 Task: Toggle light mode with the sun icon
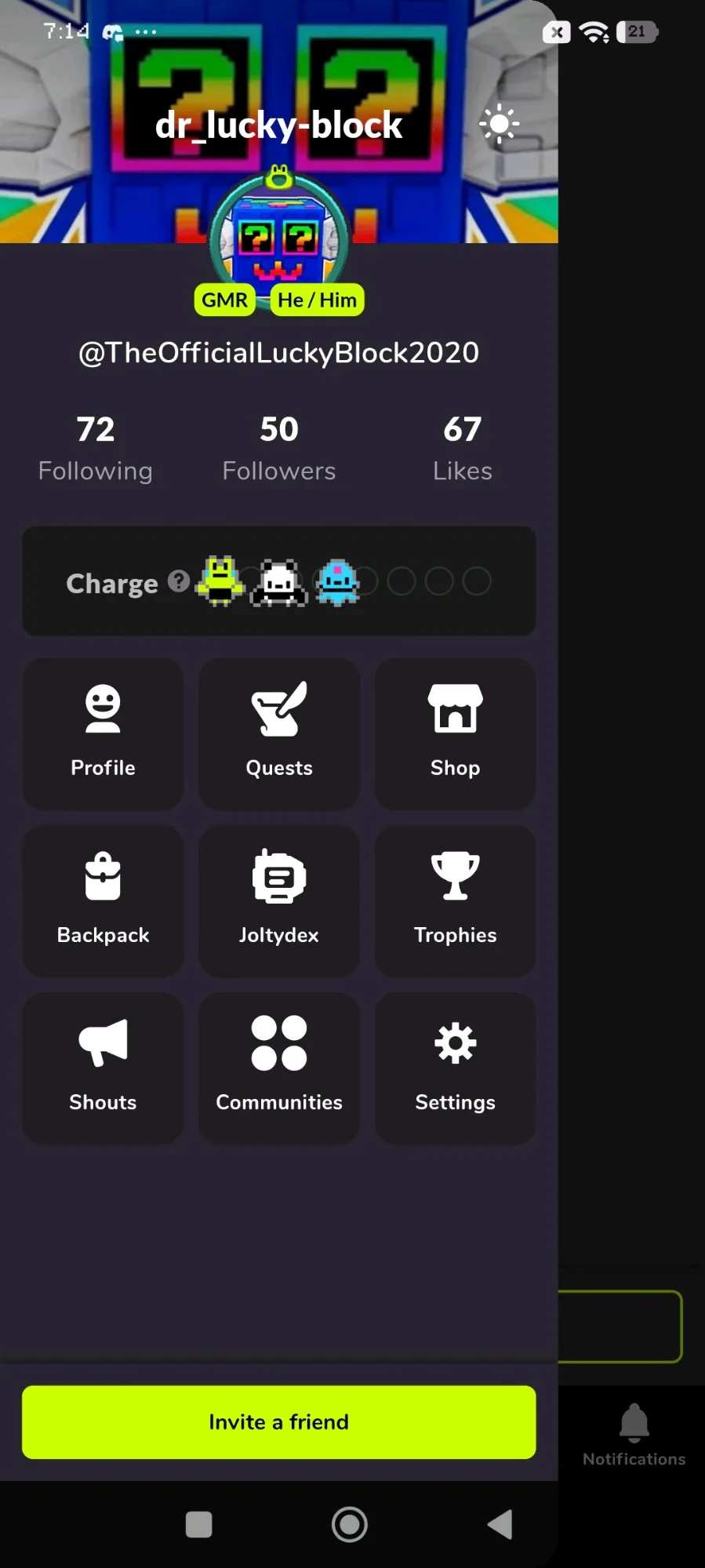[x=499, y=124]
